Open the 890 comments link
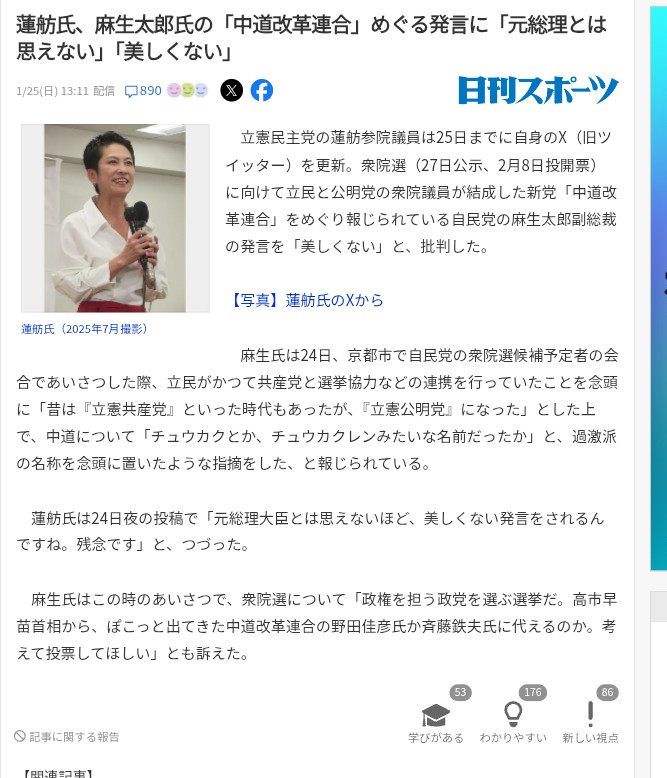The image size is (667, 778). point(143,91)
